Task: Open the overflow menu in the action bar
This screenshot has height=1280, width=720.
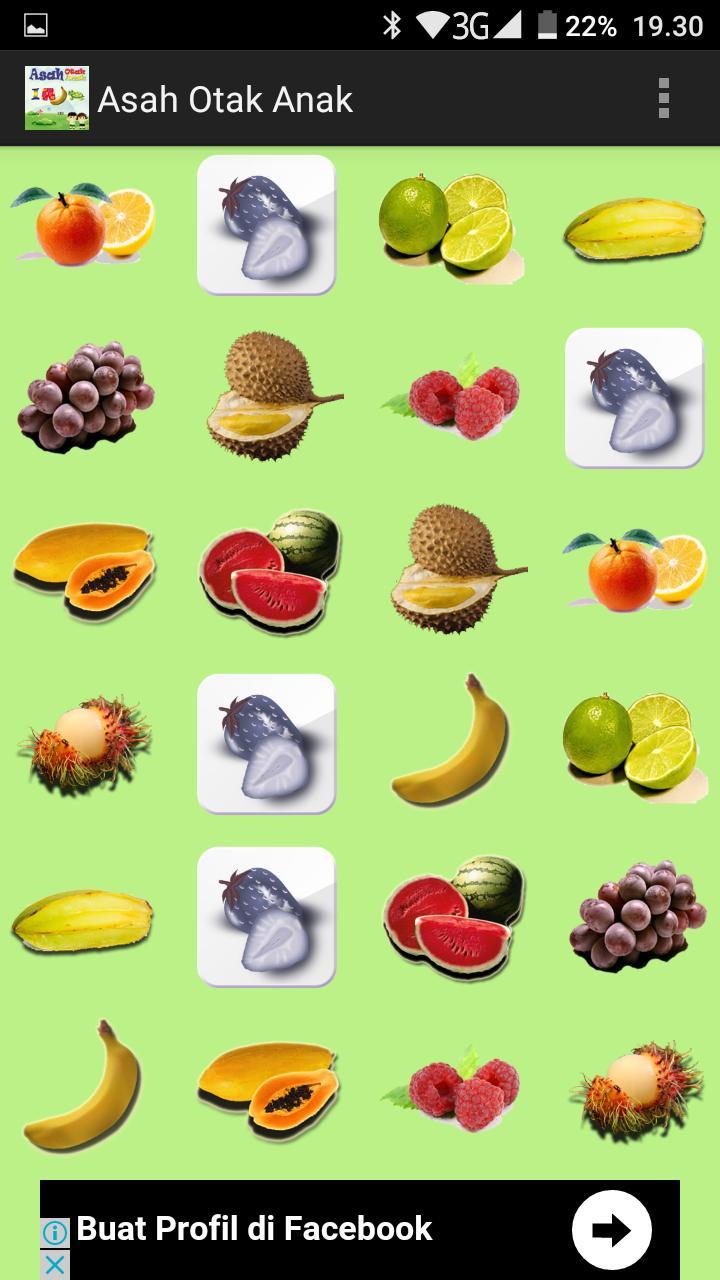Action: pyautogui.click(x=664, y=97)
